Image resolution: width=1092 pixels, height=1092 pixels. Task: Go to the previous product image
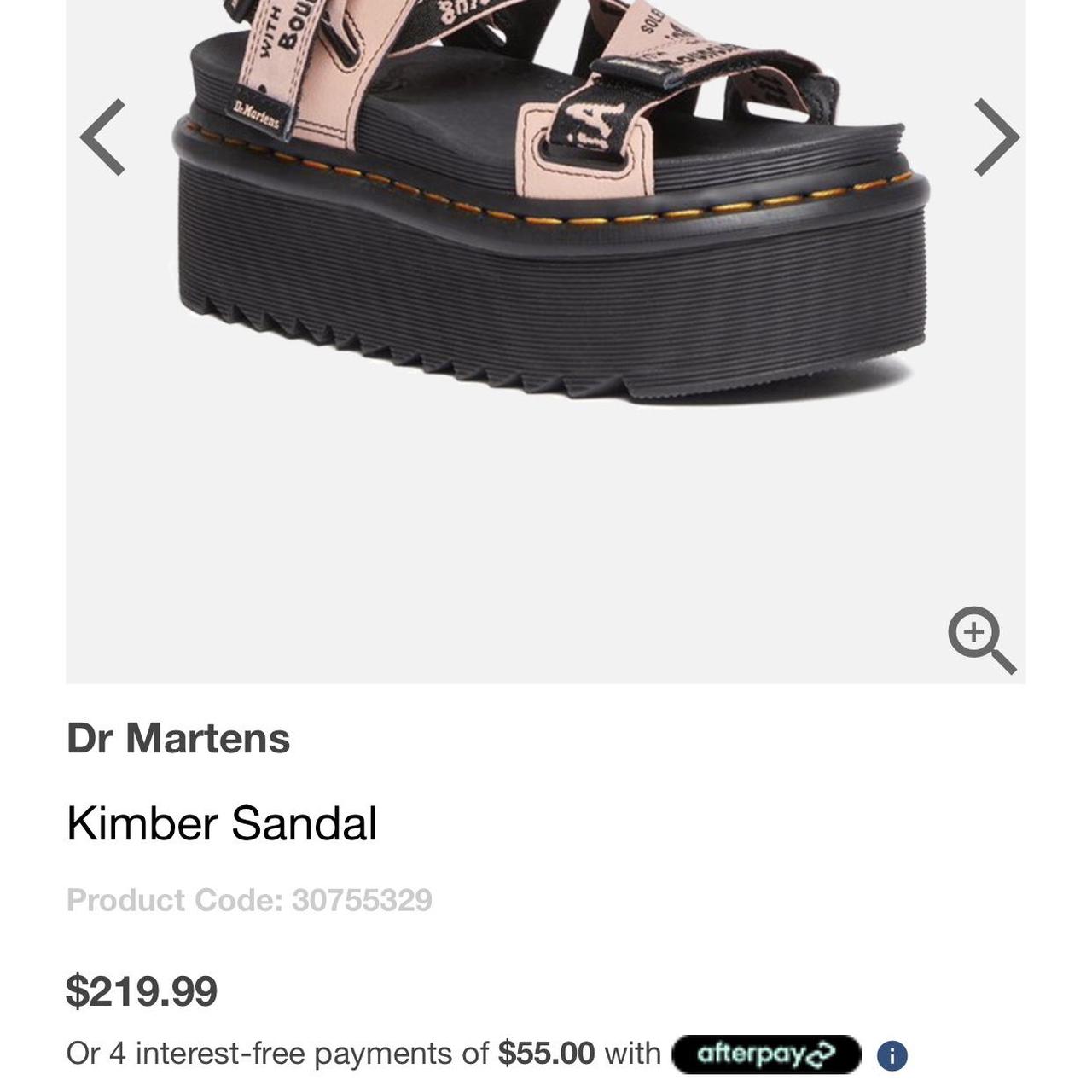point(103,137)
